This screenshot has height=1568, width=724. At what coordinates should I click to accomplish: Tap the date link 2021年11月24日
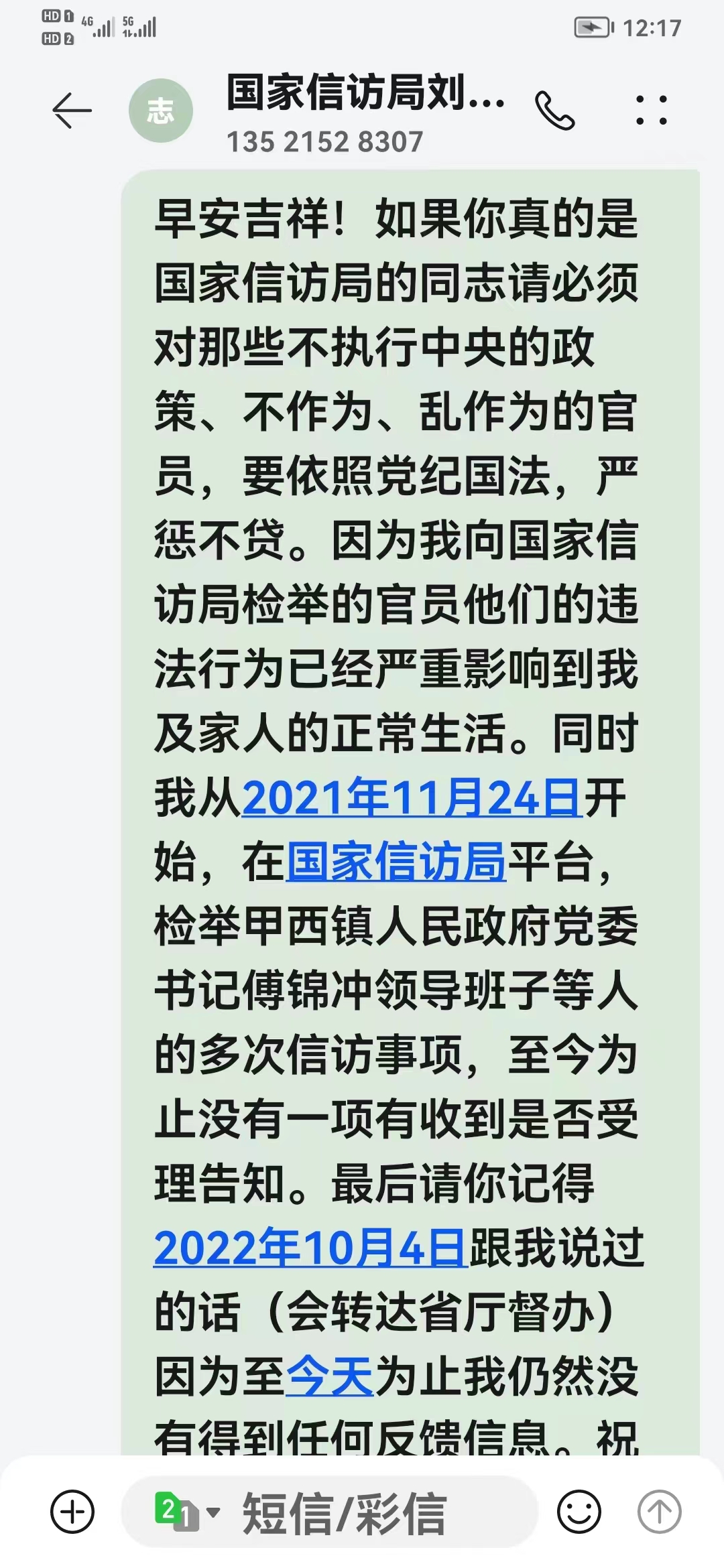[411, 798]
